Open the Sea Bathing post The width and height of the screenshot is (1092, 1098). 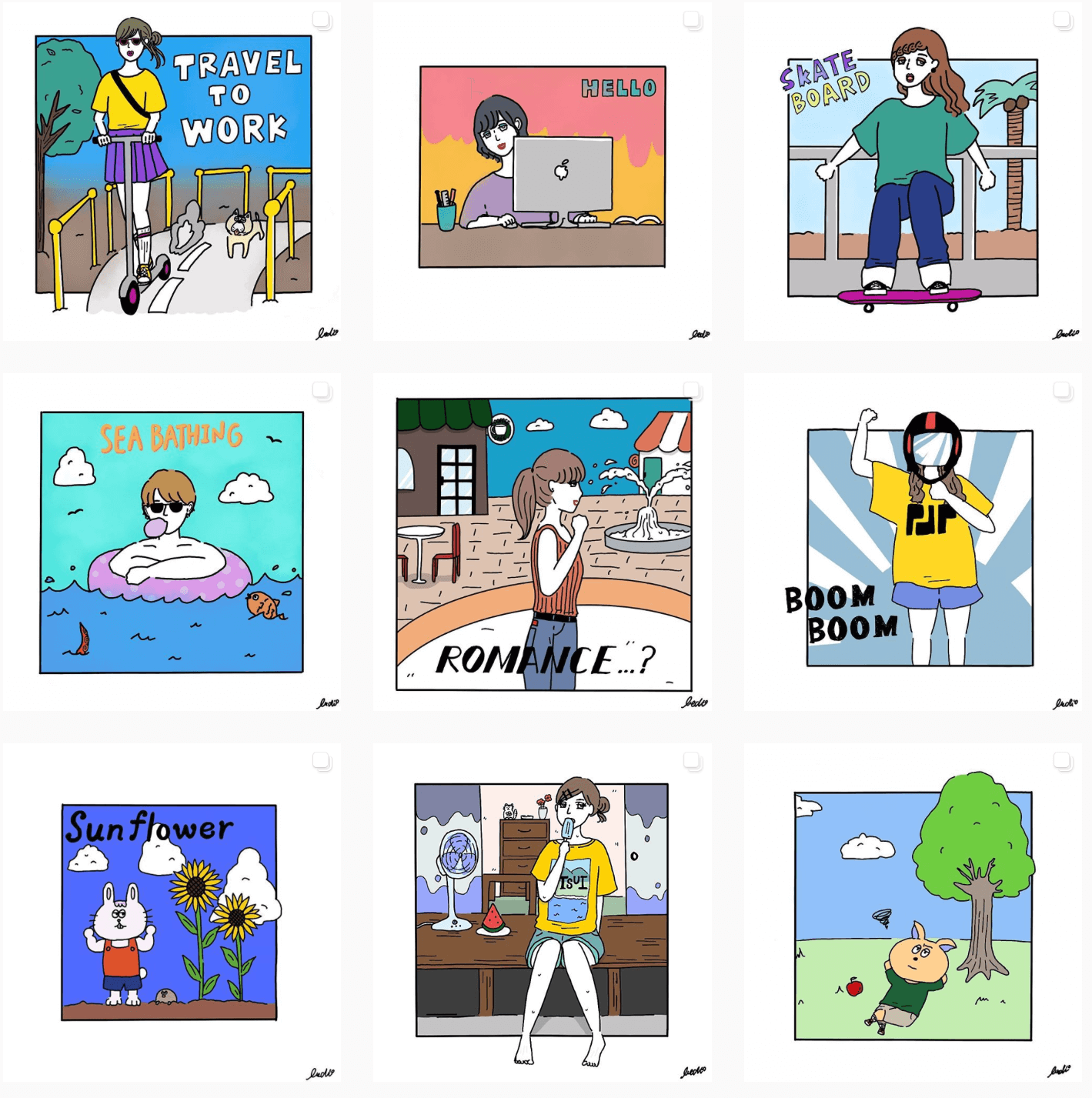[x=172, y=542]
